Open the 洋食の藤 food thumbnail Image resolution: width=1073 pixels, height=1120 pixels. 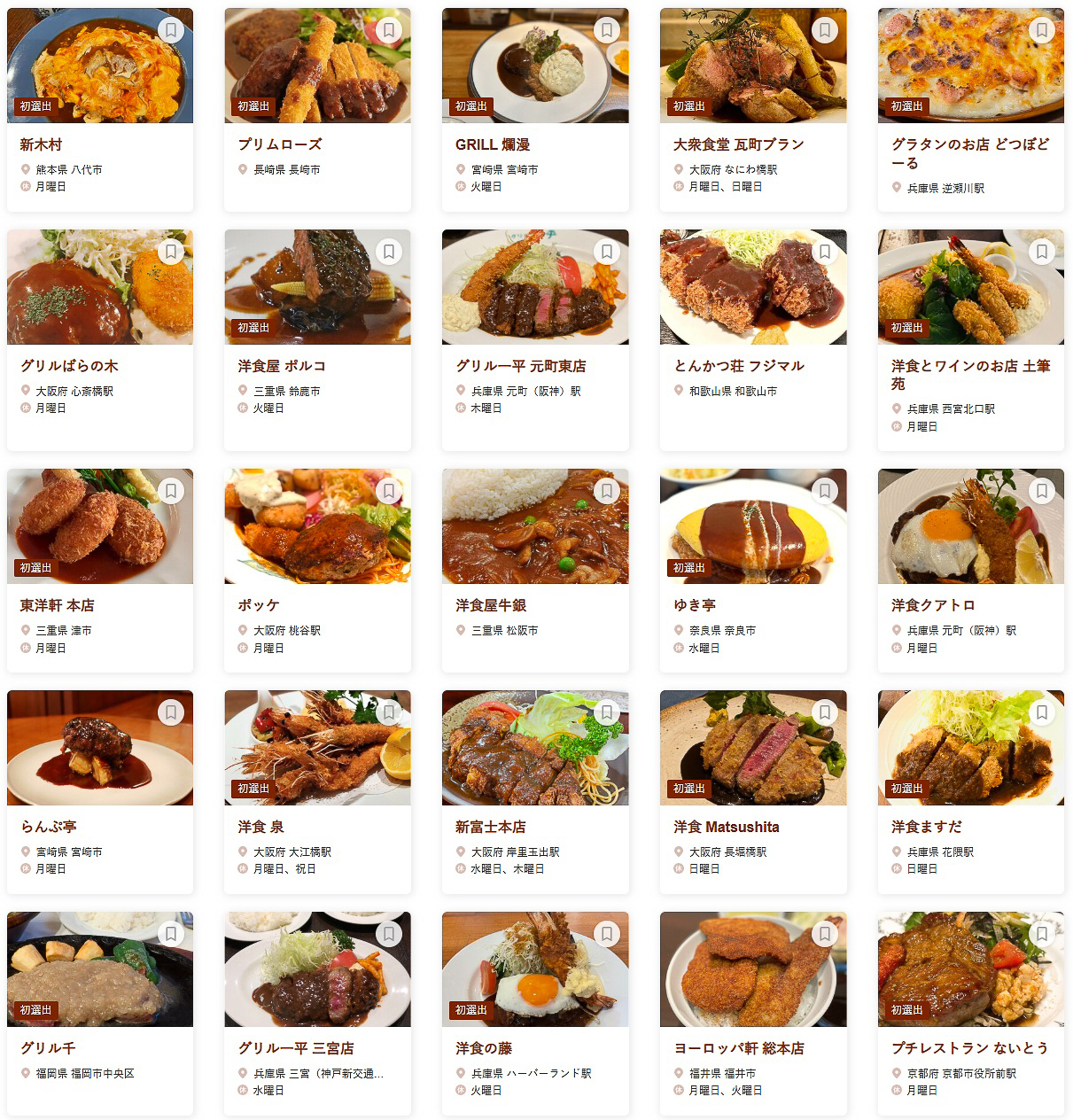pyautogui.click(x=535, y=968)
